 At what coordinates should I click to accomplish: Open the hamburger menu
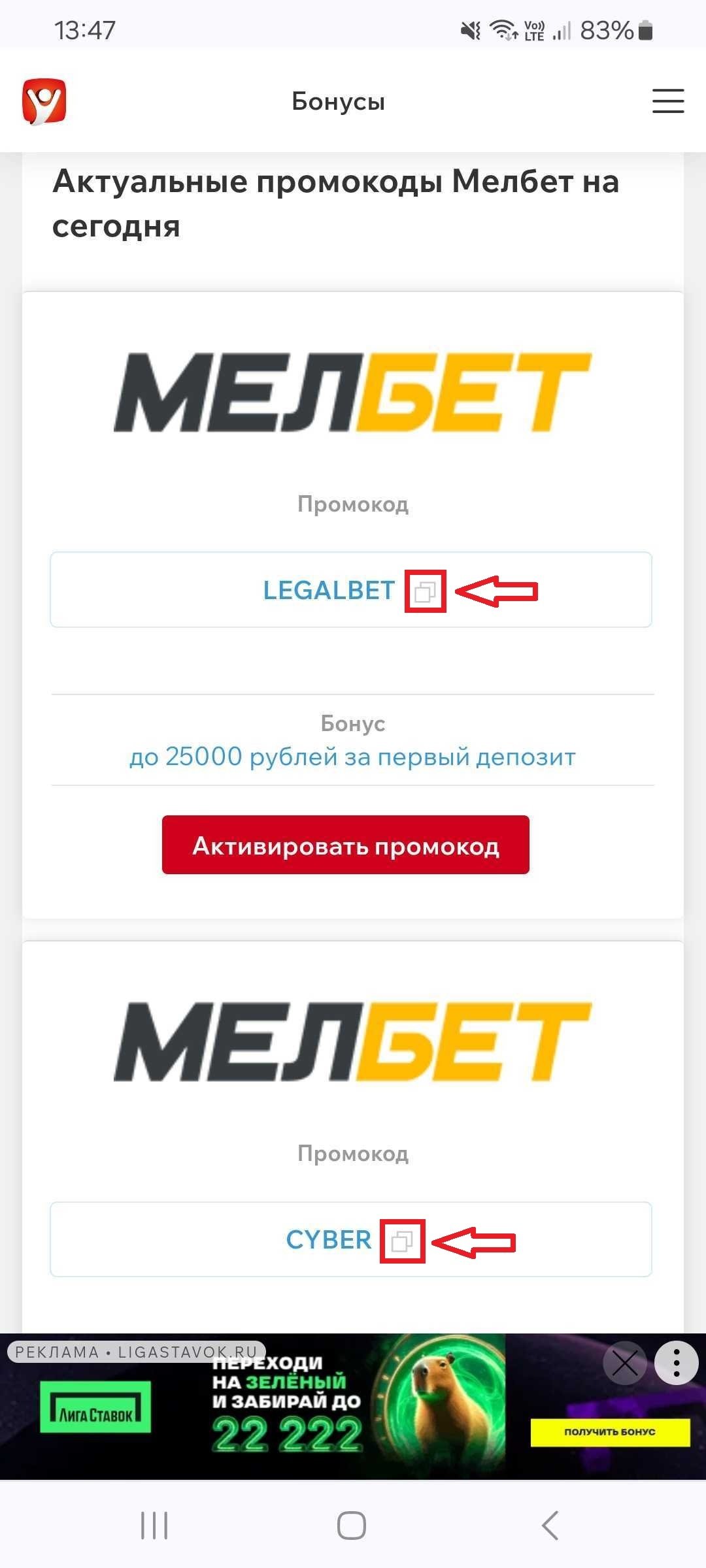click(668, 101)
